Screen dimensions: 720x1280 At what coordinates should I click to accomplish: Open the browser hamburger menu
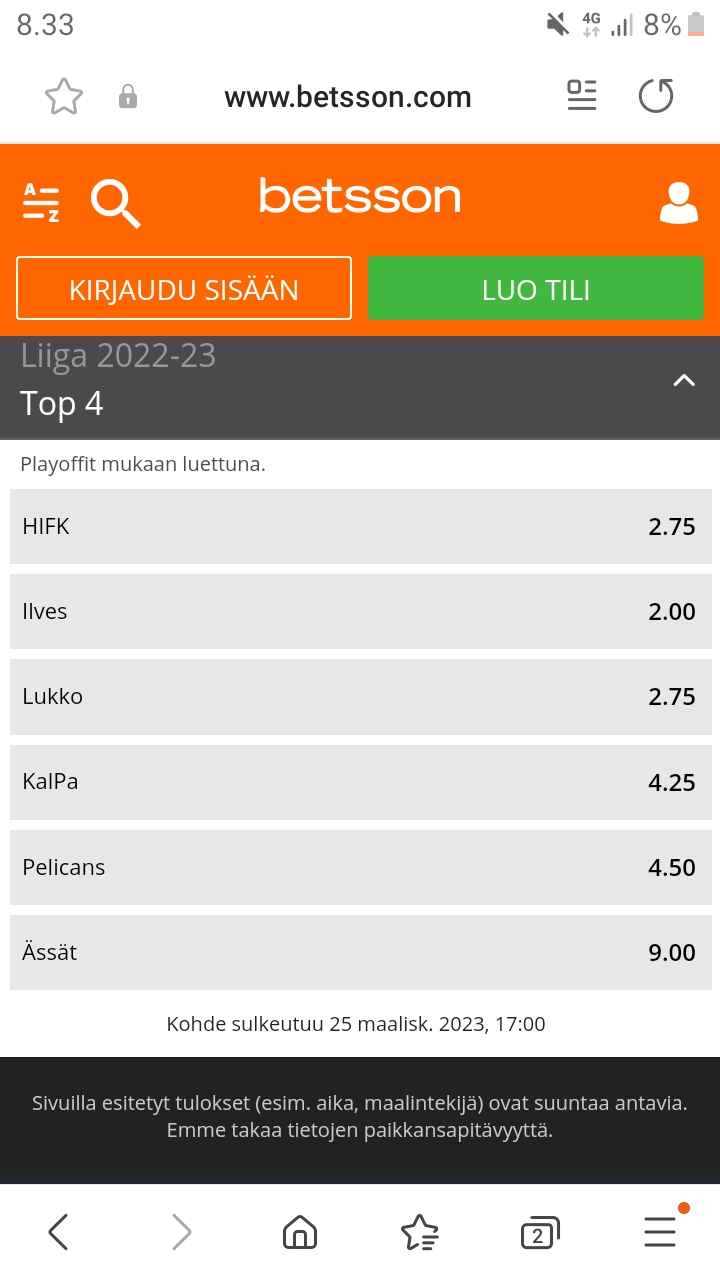pyautogui.click(x=661, y=1230)
